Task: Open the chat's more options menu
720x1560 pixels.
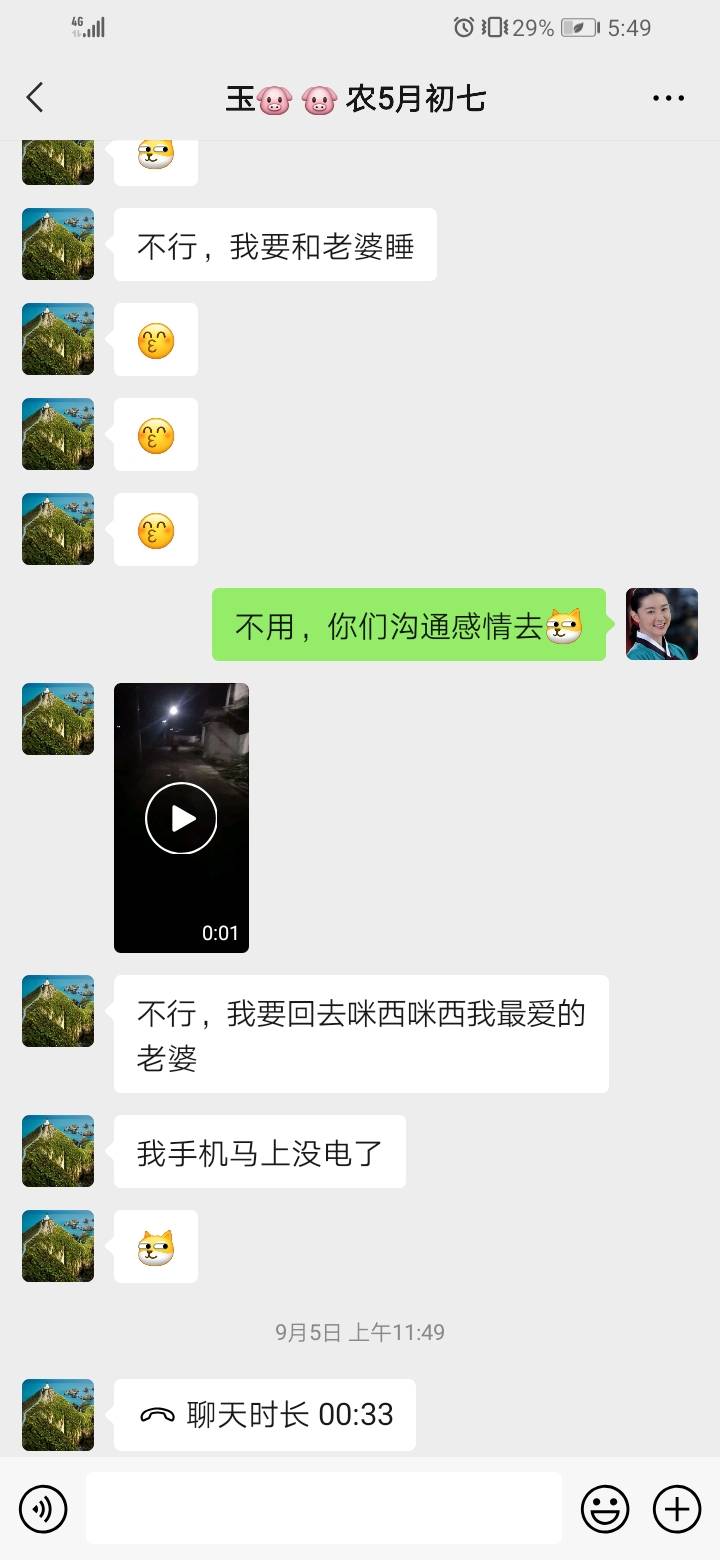Action: point(667,97)
